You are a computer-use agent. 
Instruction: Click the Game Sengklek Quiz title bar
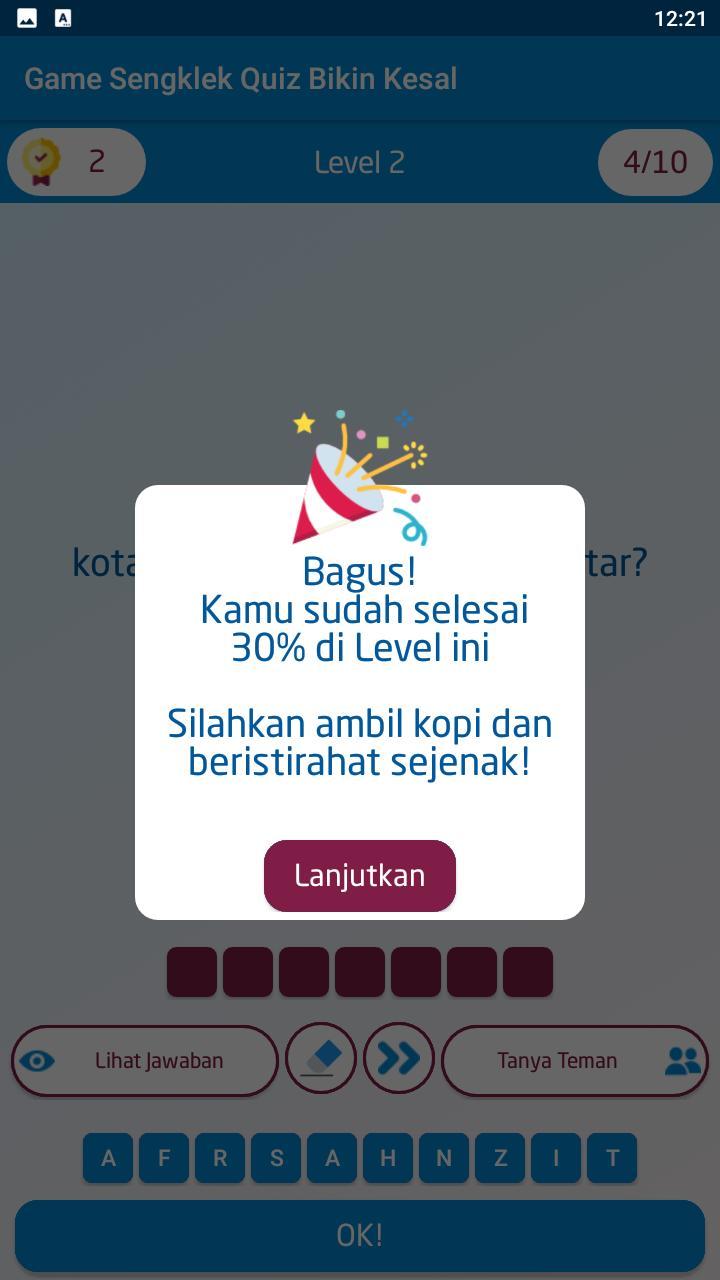240,78
